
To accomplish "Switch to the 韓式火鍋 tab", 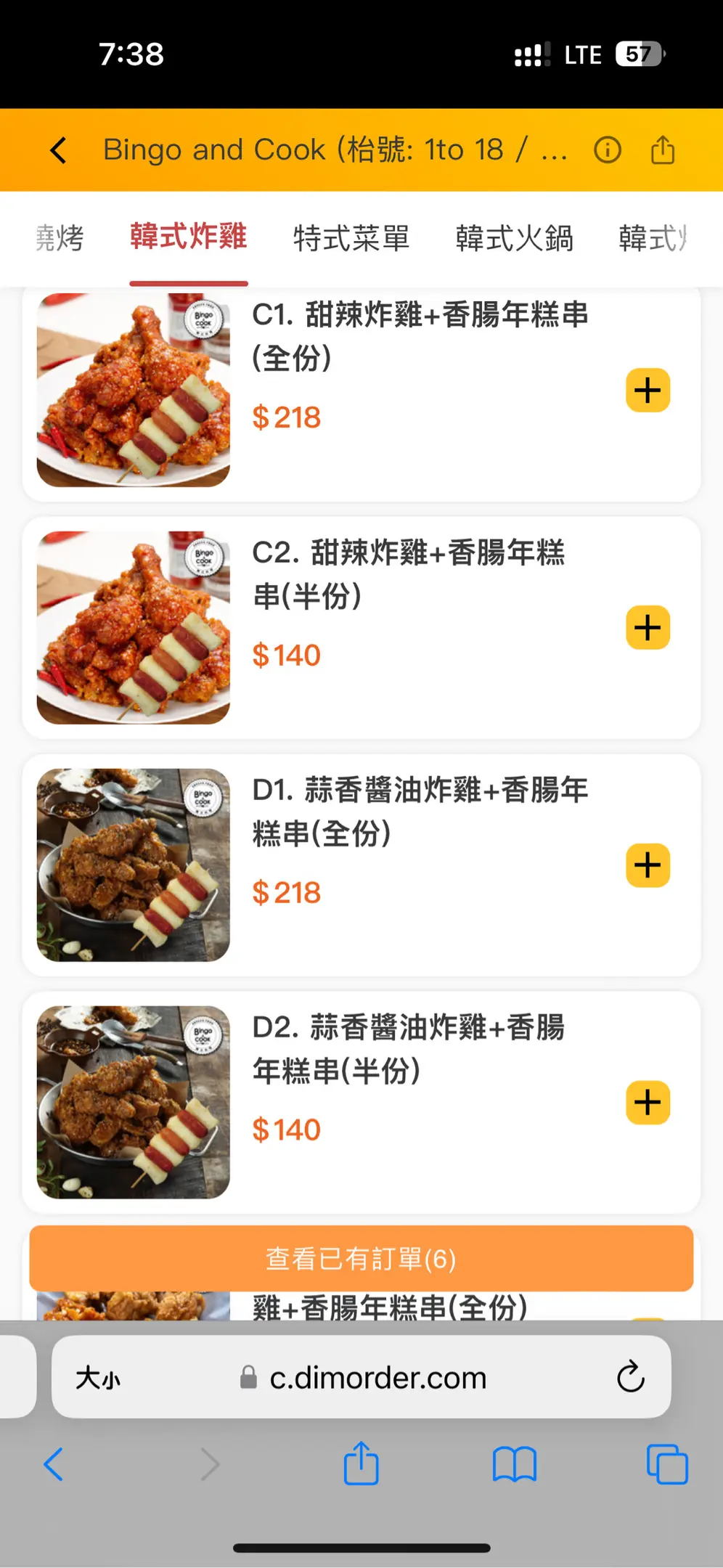I will (x=514, y=238).
